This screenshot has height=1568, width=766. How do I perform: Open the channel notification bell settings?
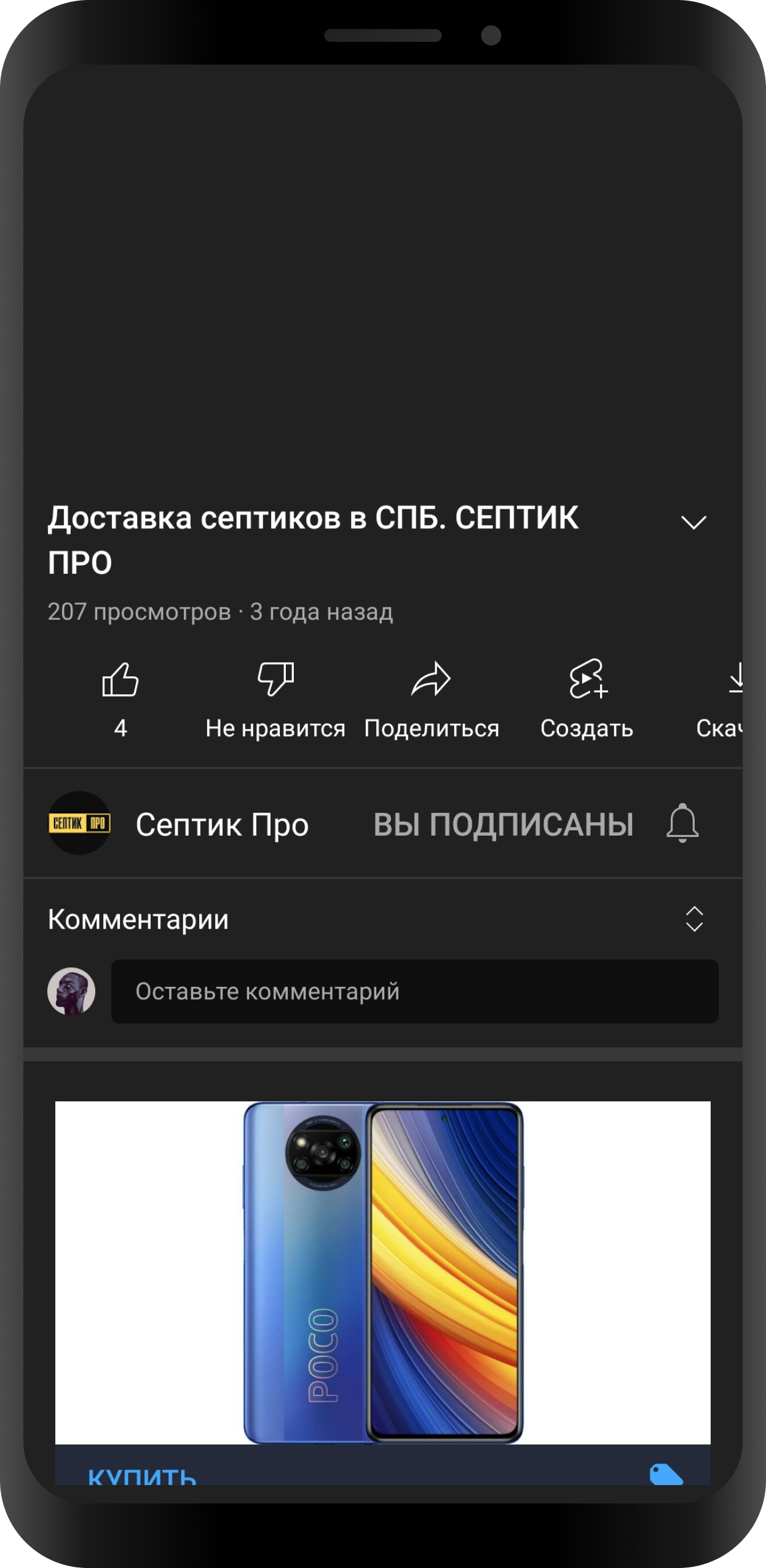pyautogui.click(x=682, y=823)
